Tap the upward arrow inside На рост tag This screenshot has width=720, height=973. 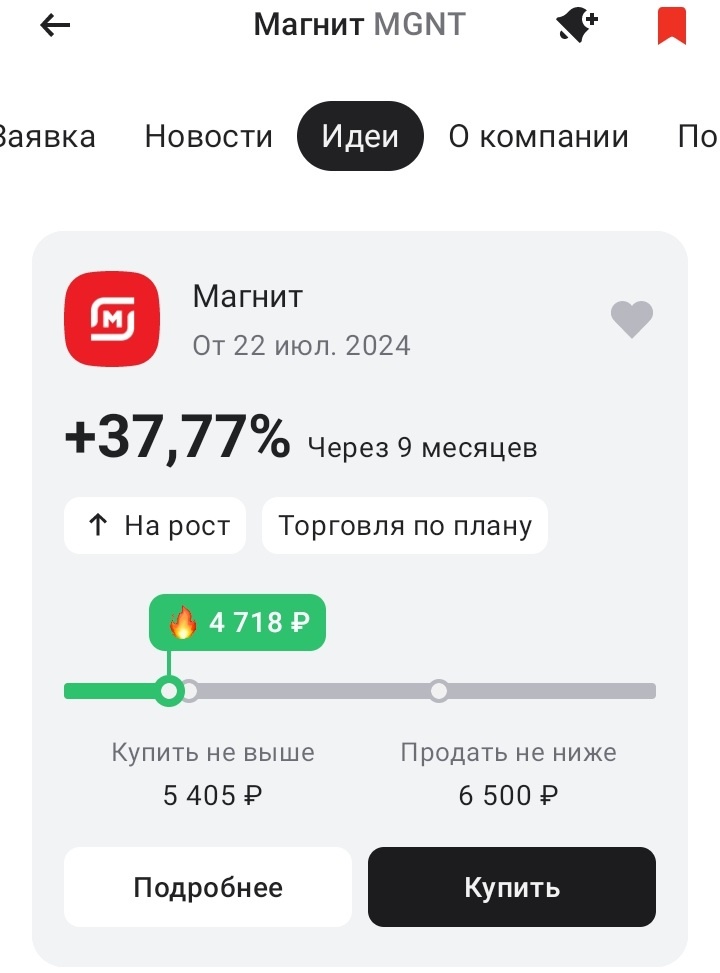coord(99,524)
